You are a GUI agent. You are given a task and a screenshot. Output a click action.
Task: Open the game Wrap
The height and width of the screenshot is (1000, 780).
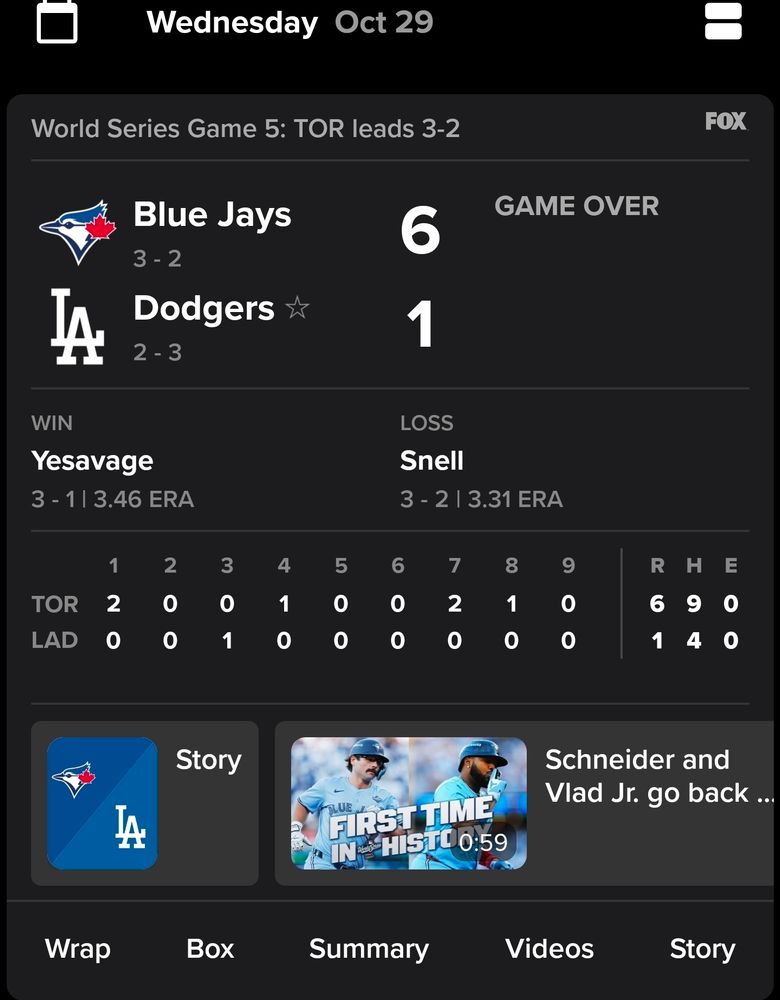tap(78, 949)
